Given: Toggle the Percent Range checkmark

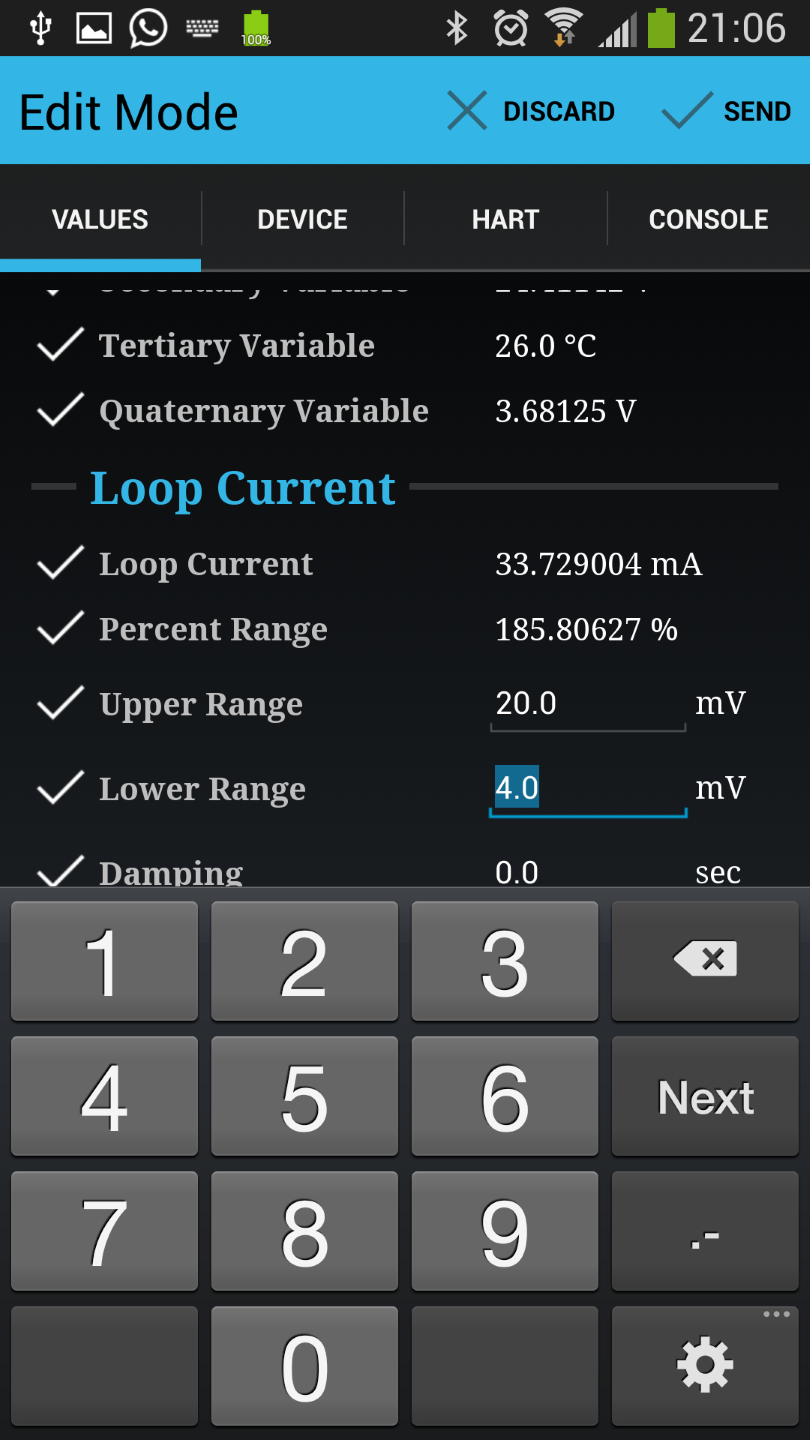Looking at the screenshot, I should click(x=60, y=629).
